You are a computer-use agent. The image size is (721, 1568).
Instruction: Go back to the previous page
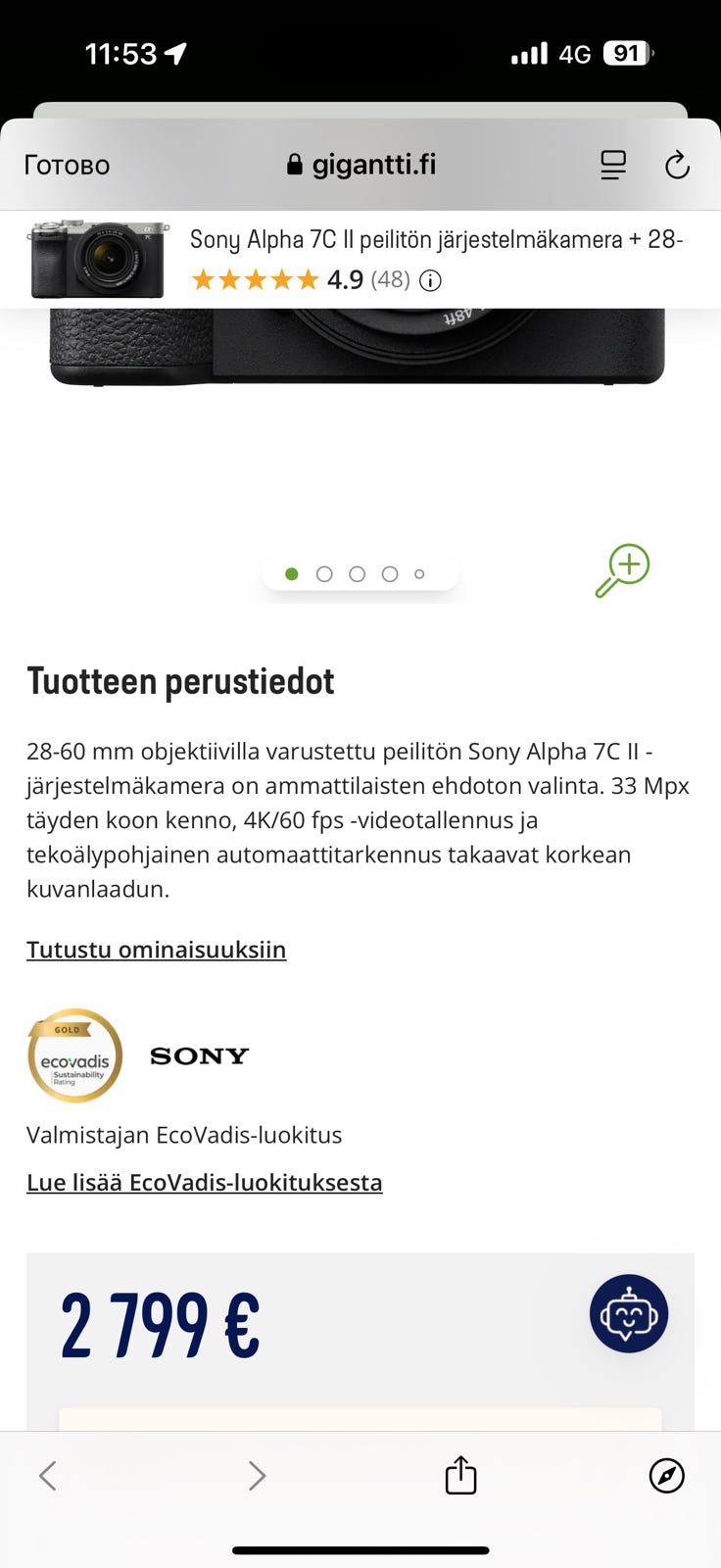click(x=48, y=1475)
